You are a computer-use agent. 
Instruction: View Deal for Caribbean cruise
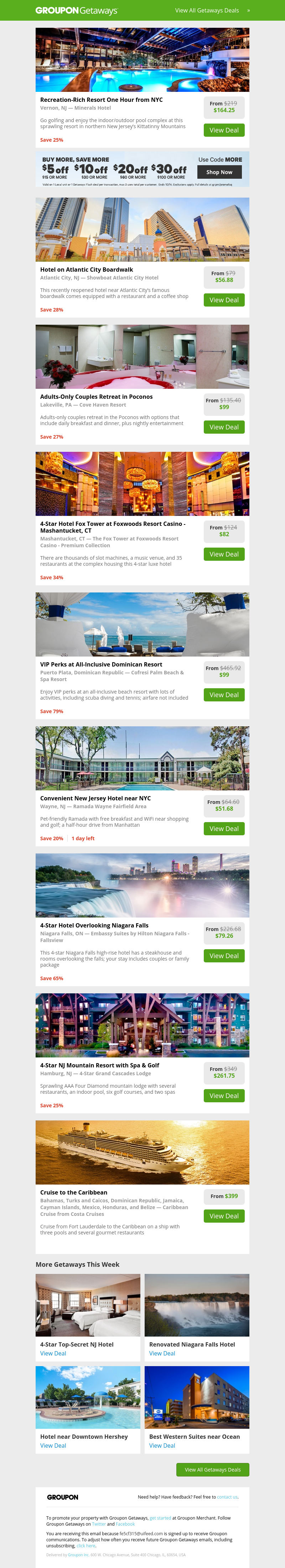coord(224,1216)
